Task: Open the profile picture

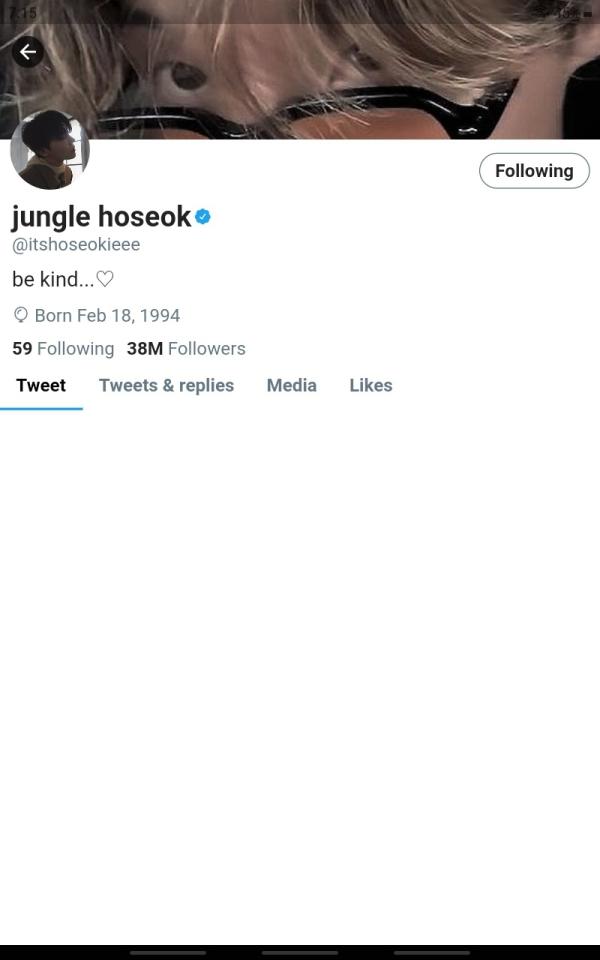Action: pos(49,150)
